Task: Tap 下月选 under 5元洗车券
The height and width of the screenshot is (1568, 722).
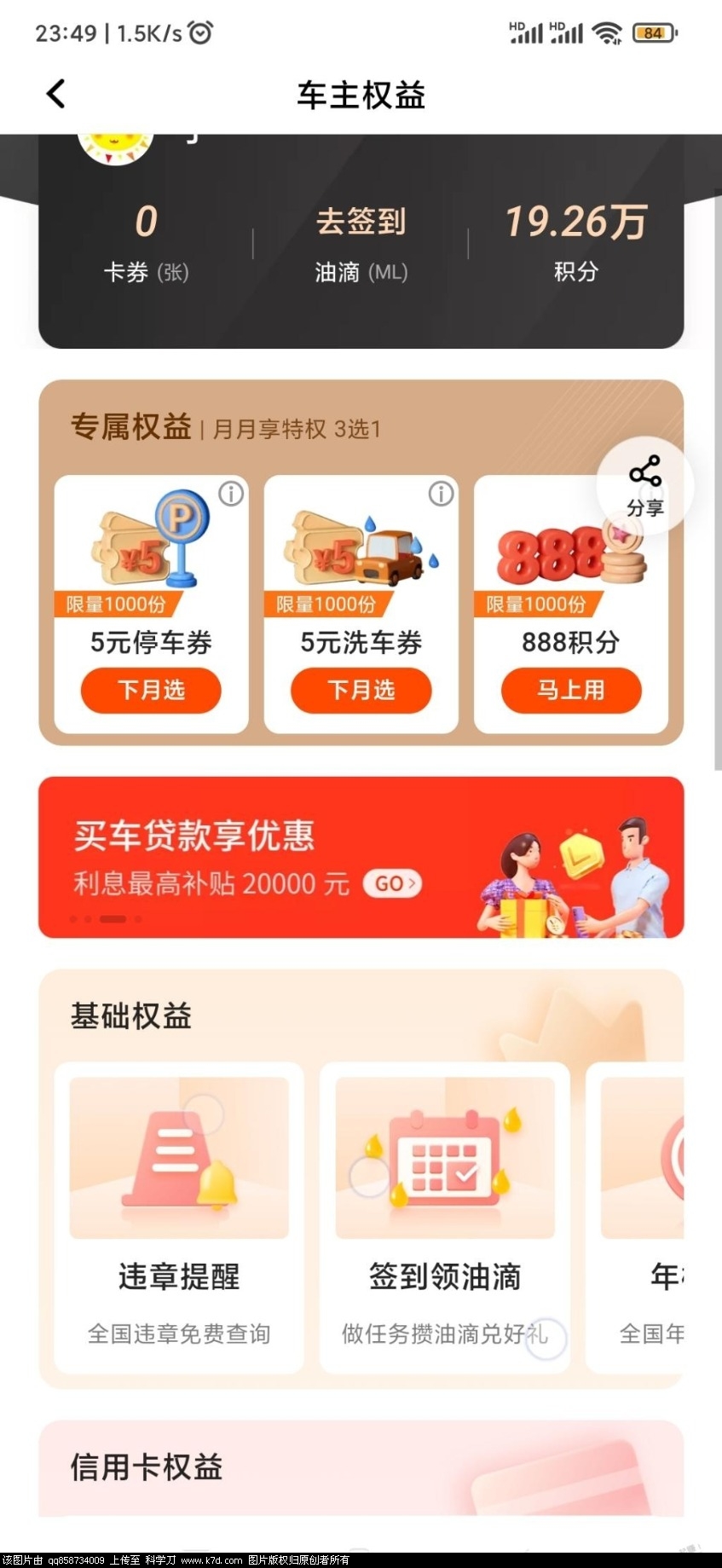Action: pos(361,690)
